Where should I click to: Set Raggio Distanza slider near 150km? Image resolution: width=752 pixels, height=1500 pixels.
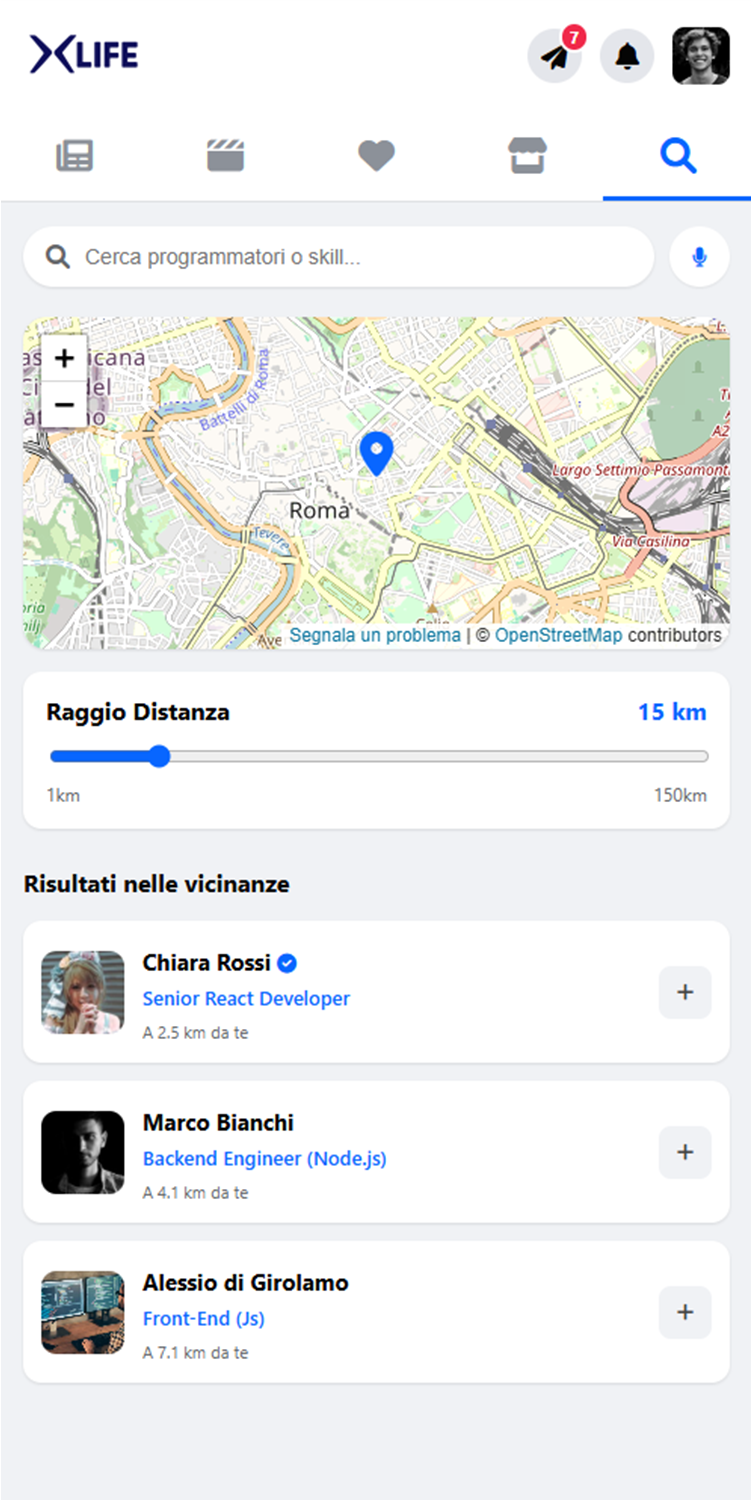[x=704, y=756]
